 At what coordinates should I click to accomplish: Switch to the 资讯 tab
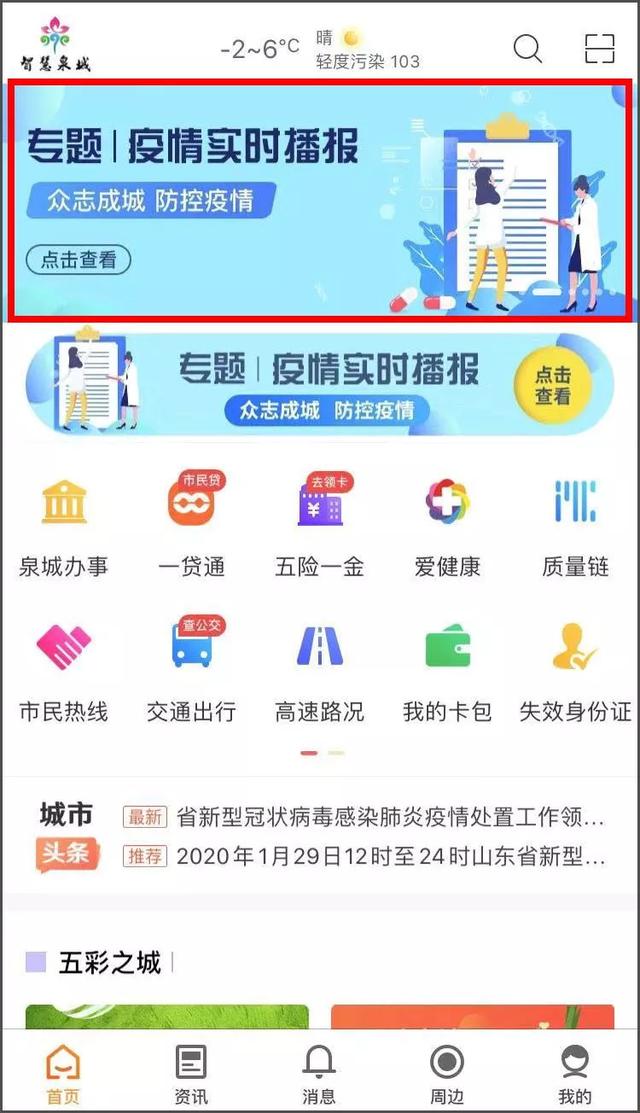coord(191,1075)
